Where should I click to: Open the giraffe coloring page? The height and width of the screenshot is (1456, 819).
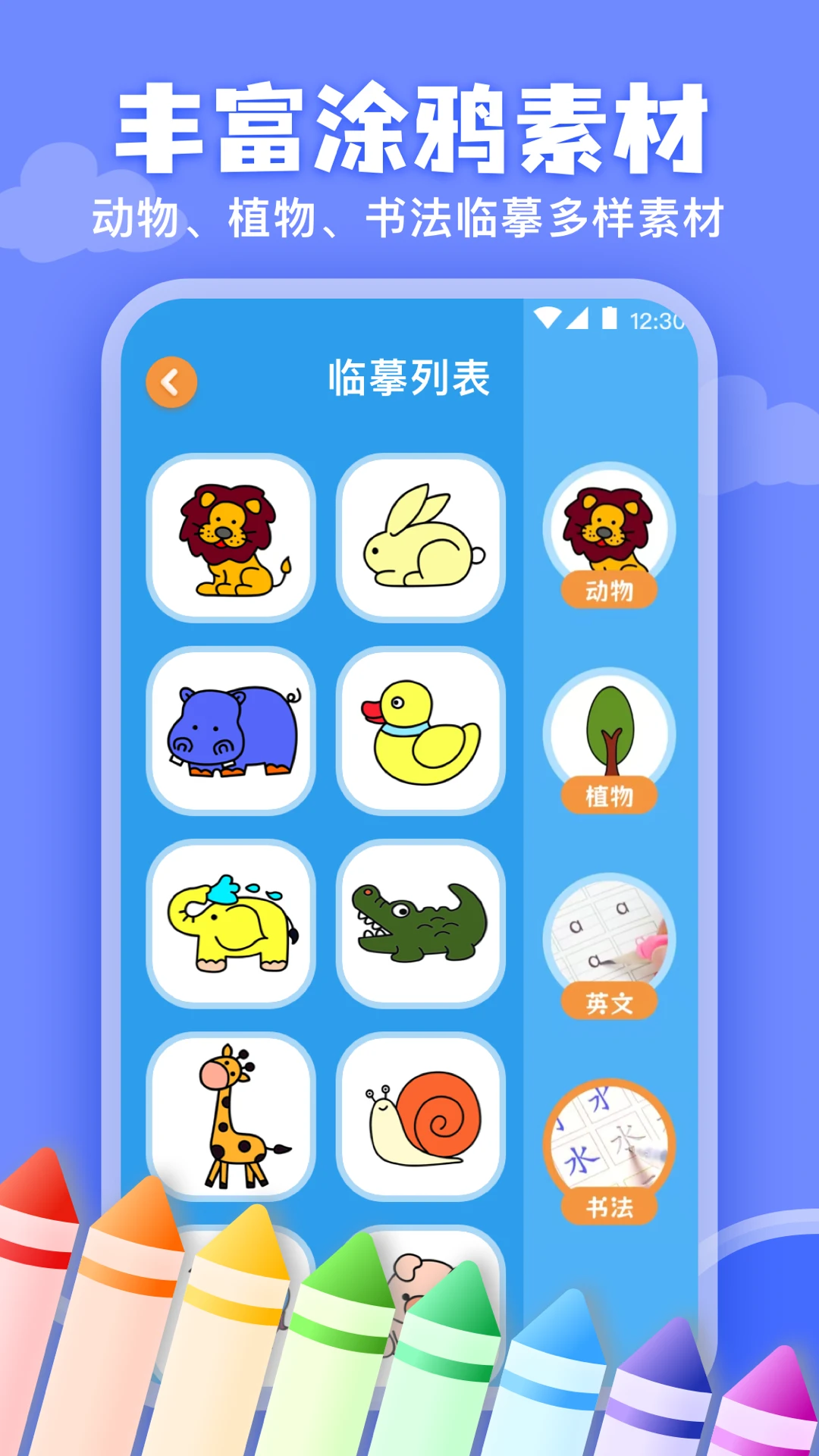(231, 1116)
